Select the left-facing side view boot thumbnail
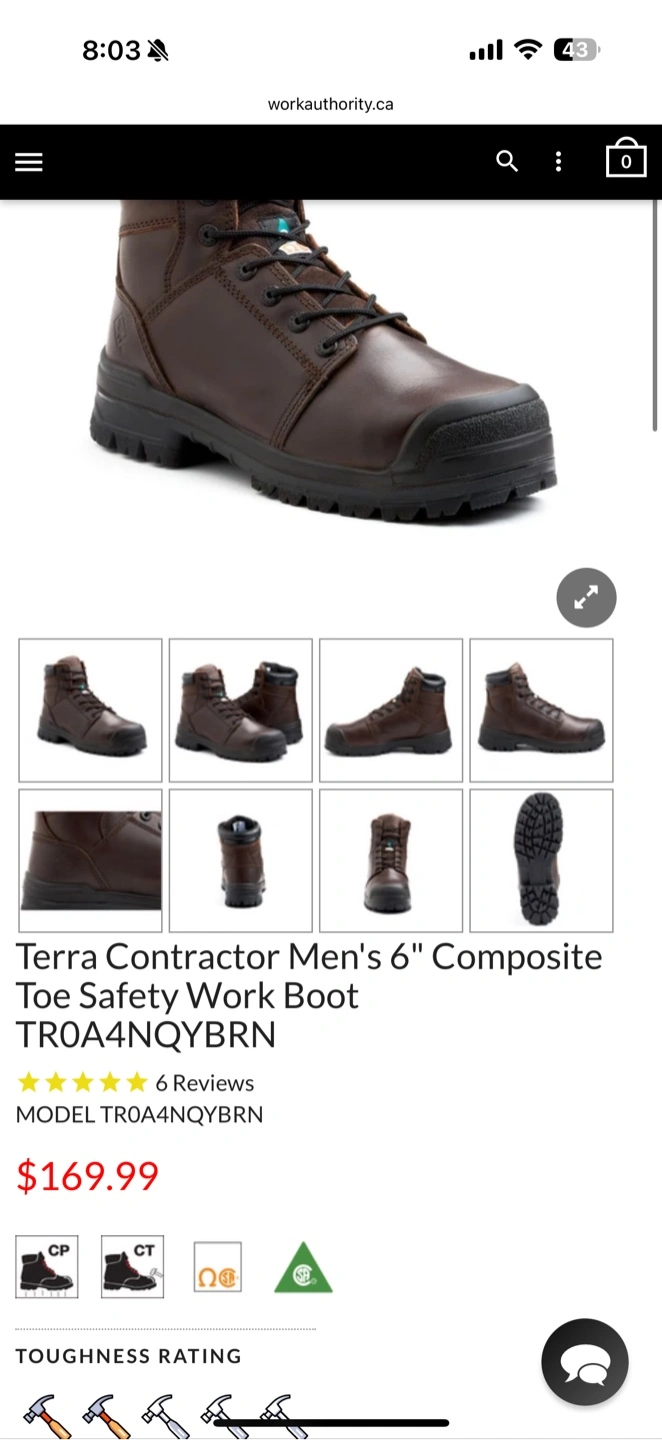 pos(391,710)
